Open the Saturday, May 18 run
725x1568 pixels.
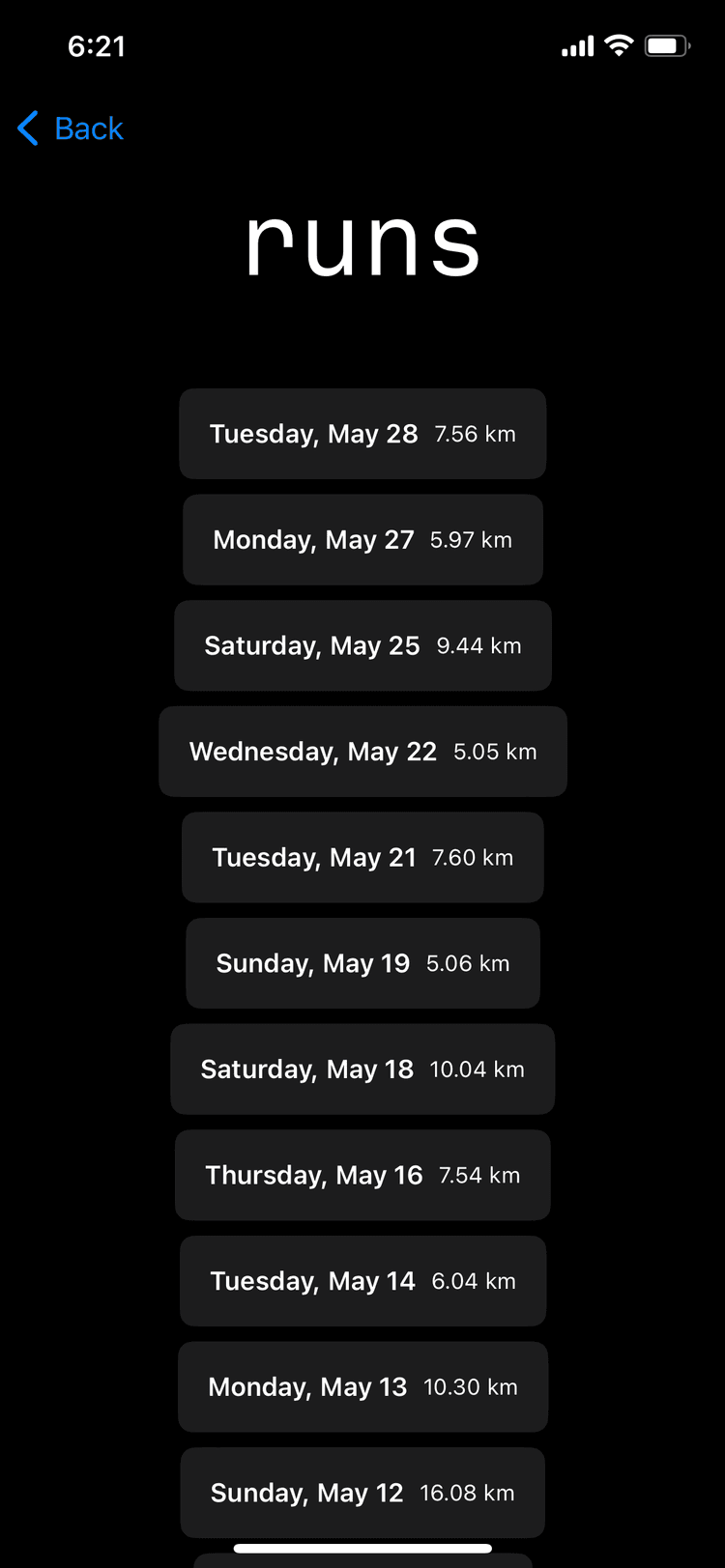pos(362,1069)
